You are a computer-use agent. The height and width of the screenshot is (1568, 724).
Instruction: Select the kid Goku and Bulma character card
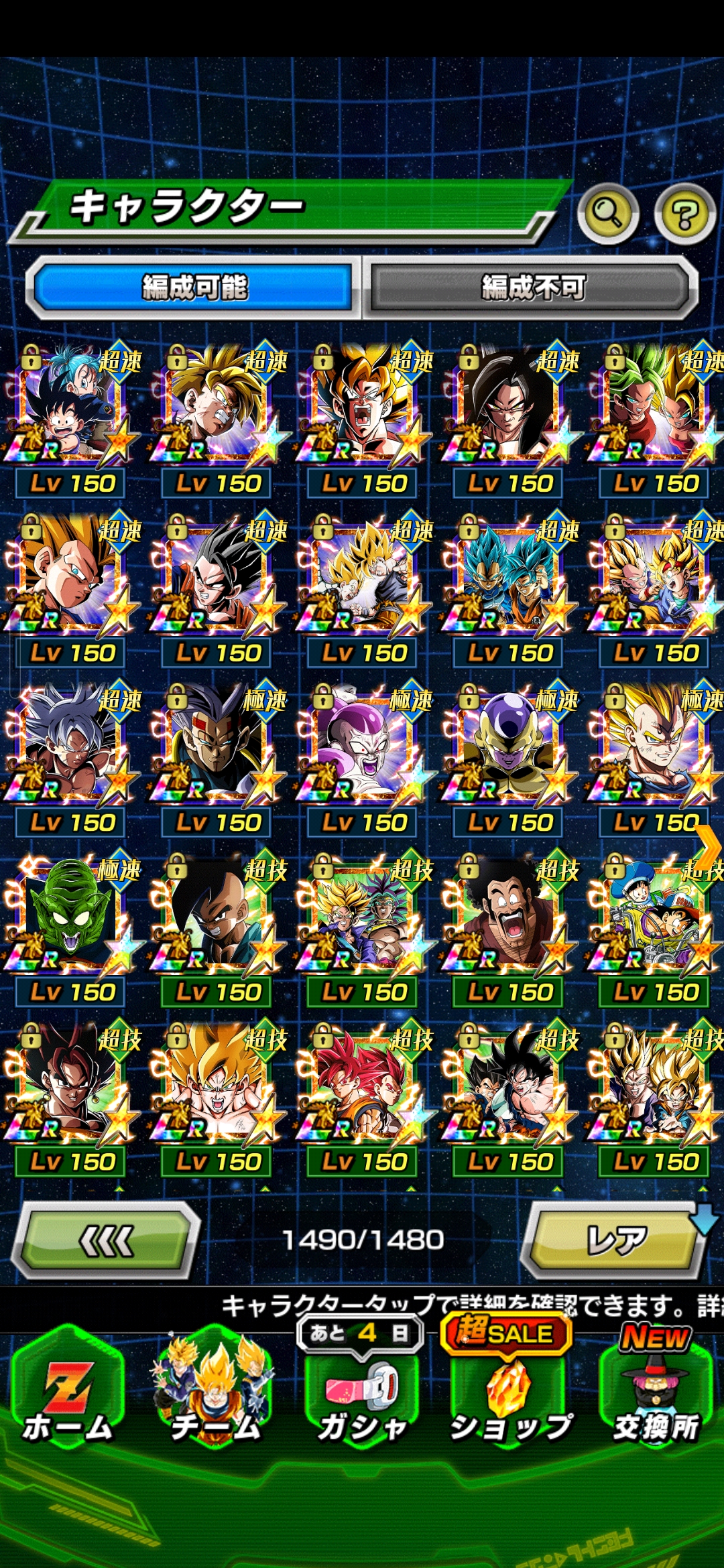[71, 409]
